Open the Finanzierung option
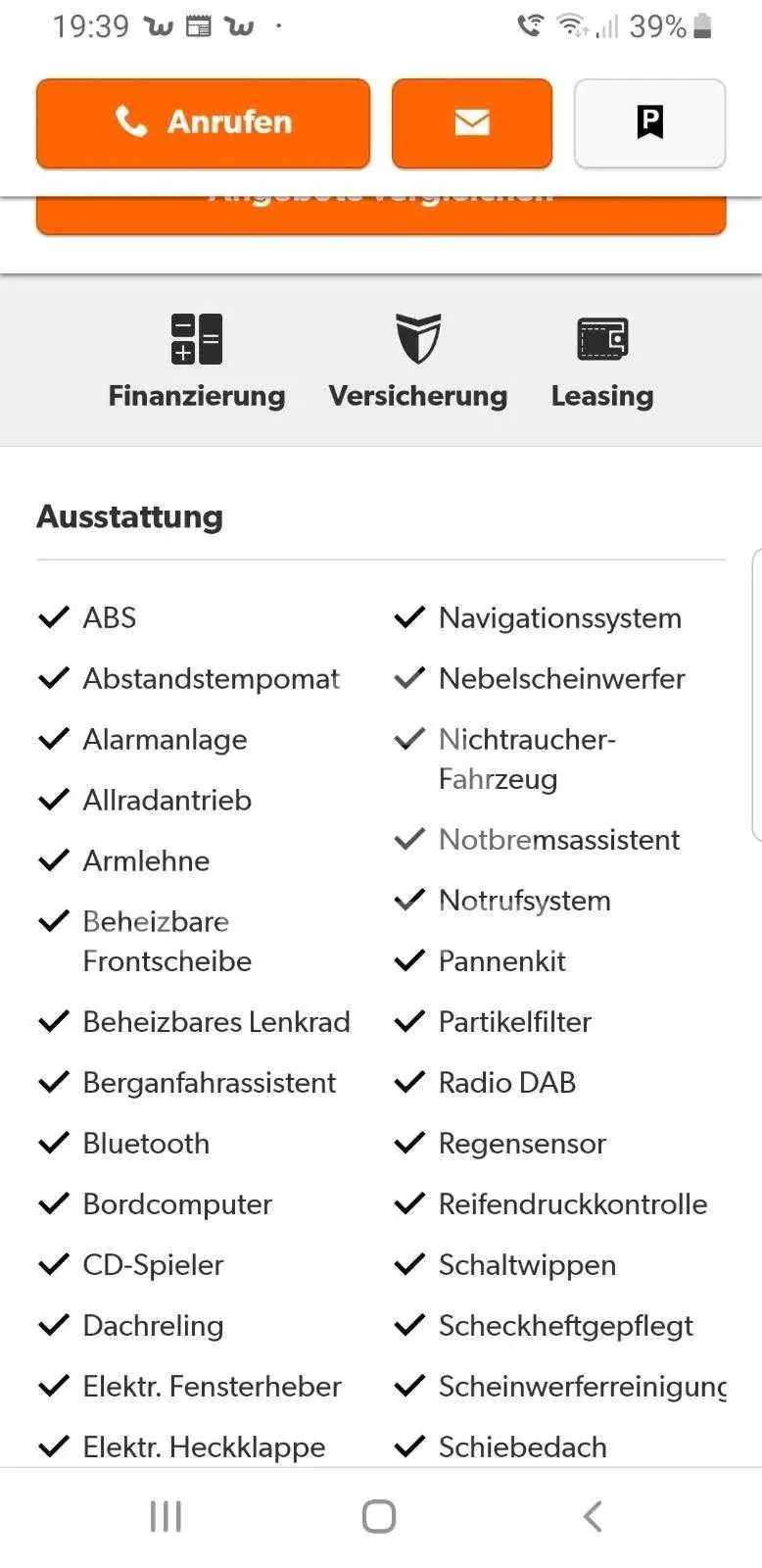 197,361
